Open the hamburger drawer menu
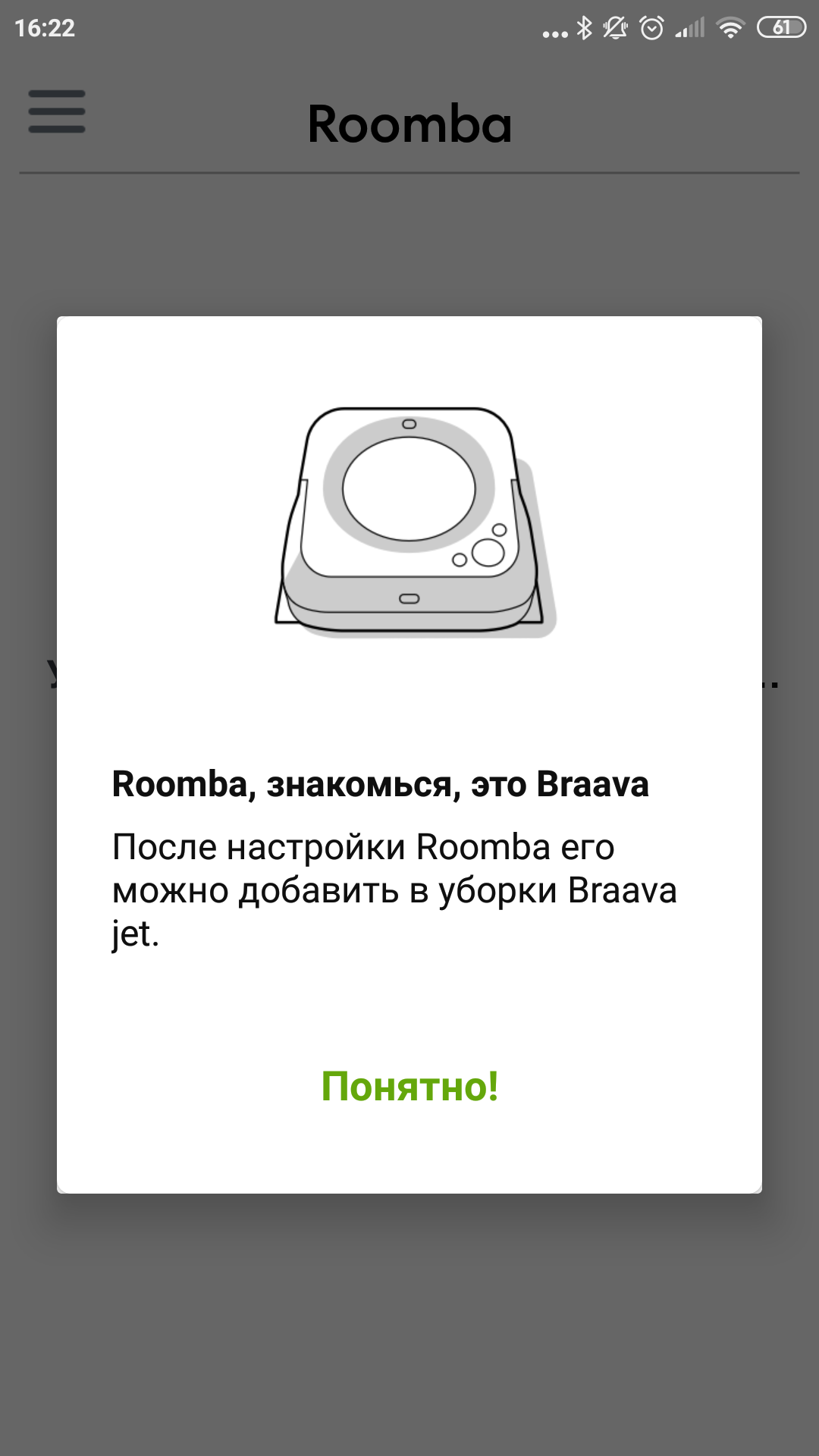Screen dimensions: 819x1456 click(x=57, y=111)
